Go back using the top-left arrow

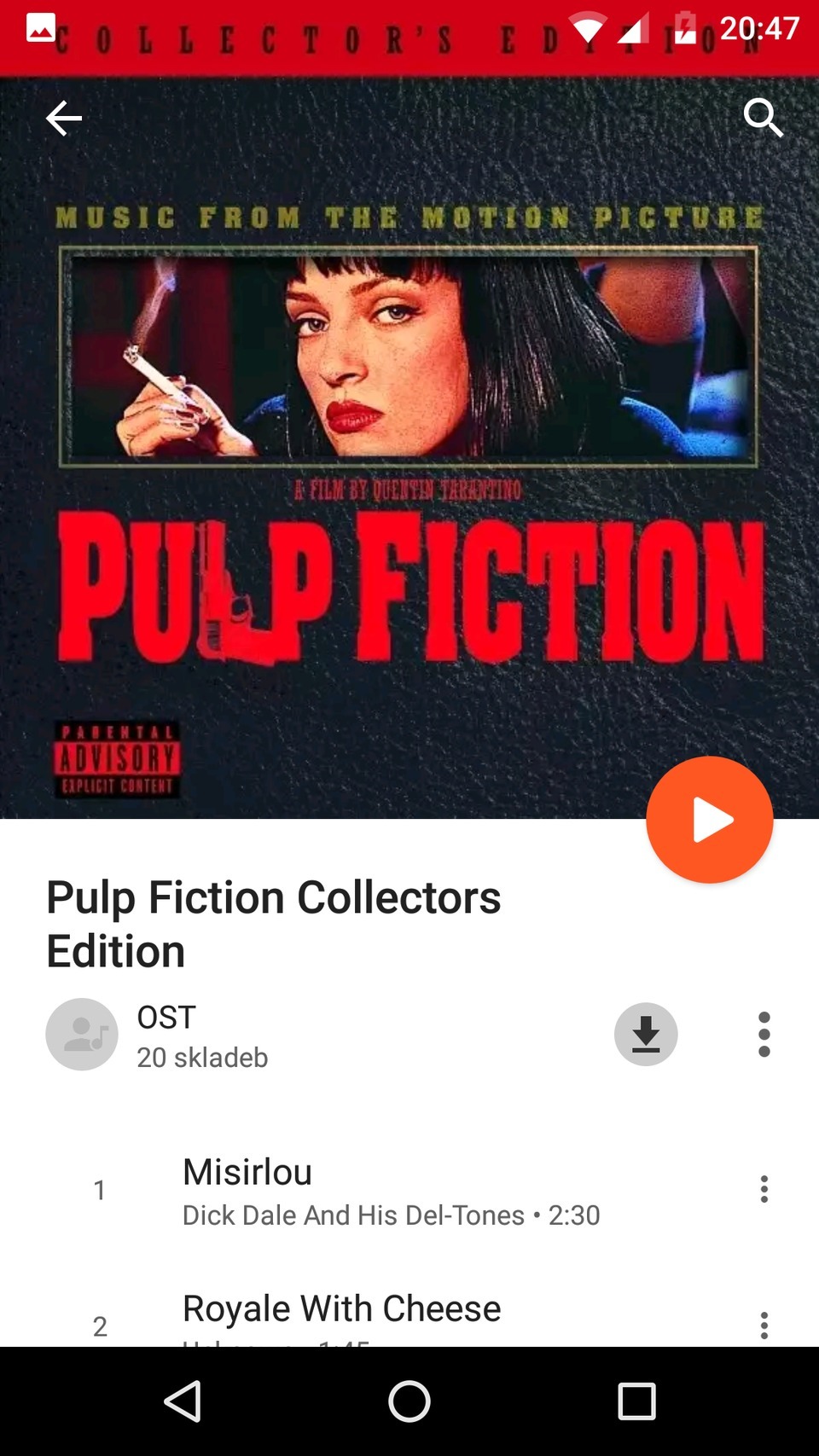64,118
